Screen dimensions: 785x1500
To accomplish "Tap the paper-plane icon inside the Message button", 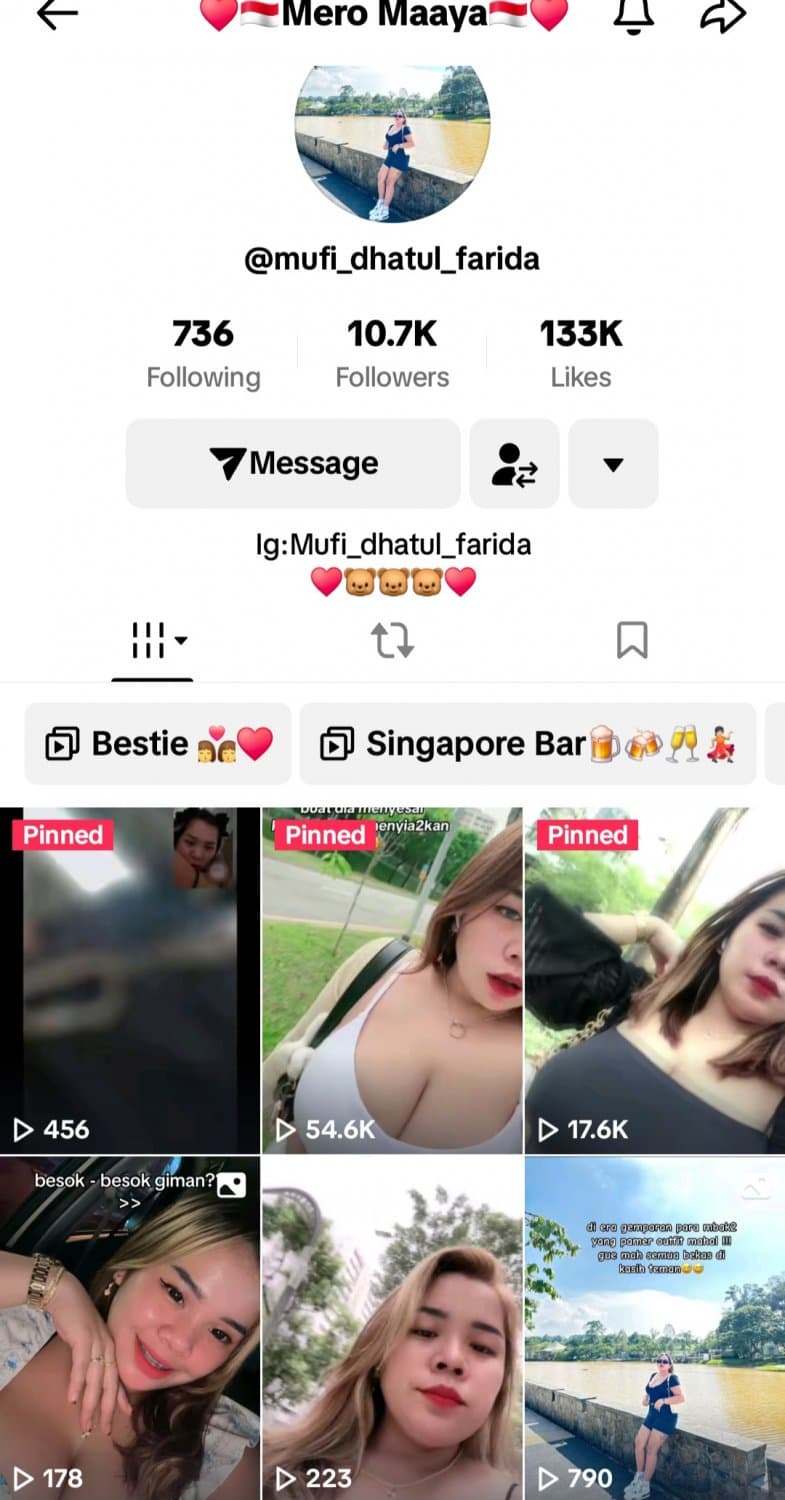I will [228, 463].
